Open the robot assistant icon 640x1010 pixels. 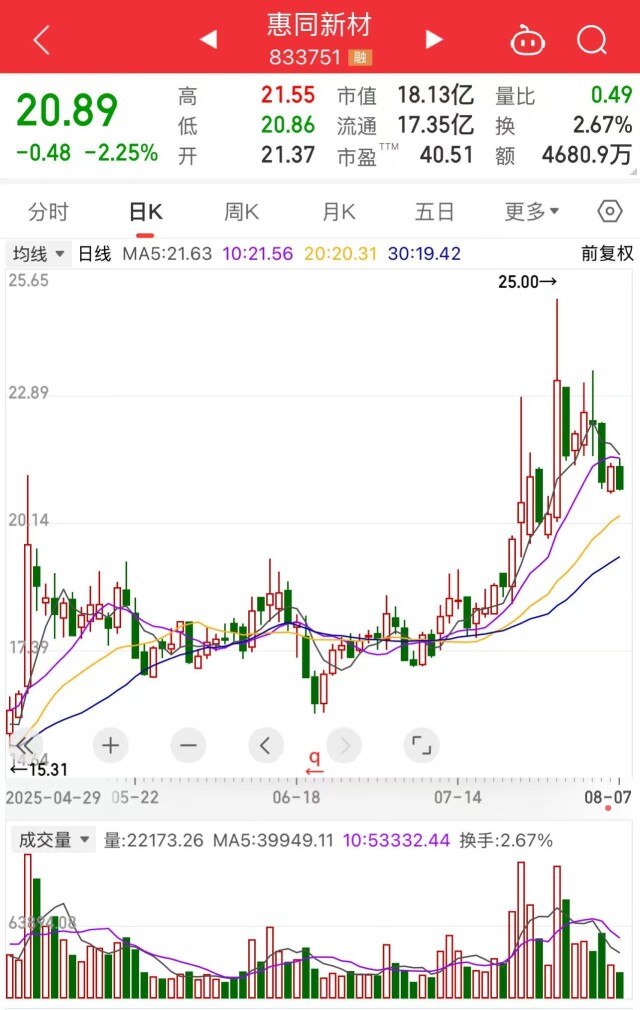[x=527, y=40]
